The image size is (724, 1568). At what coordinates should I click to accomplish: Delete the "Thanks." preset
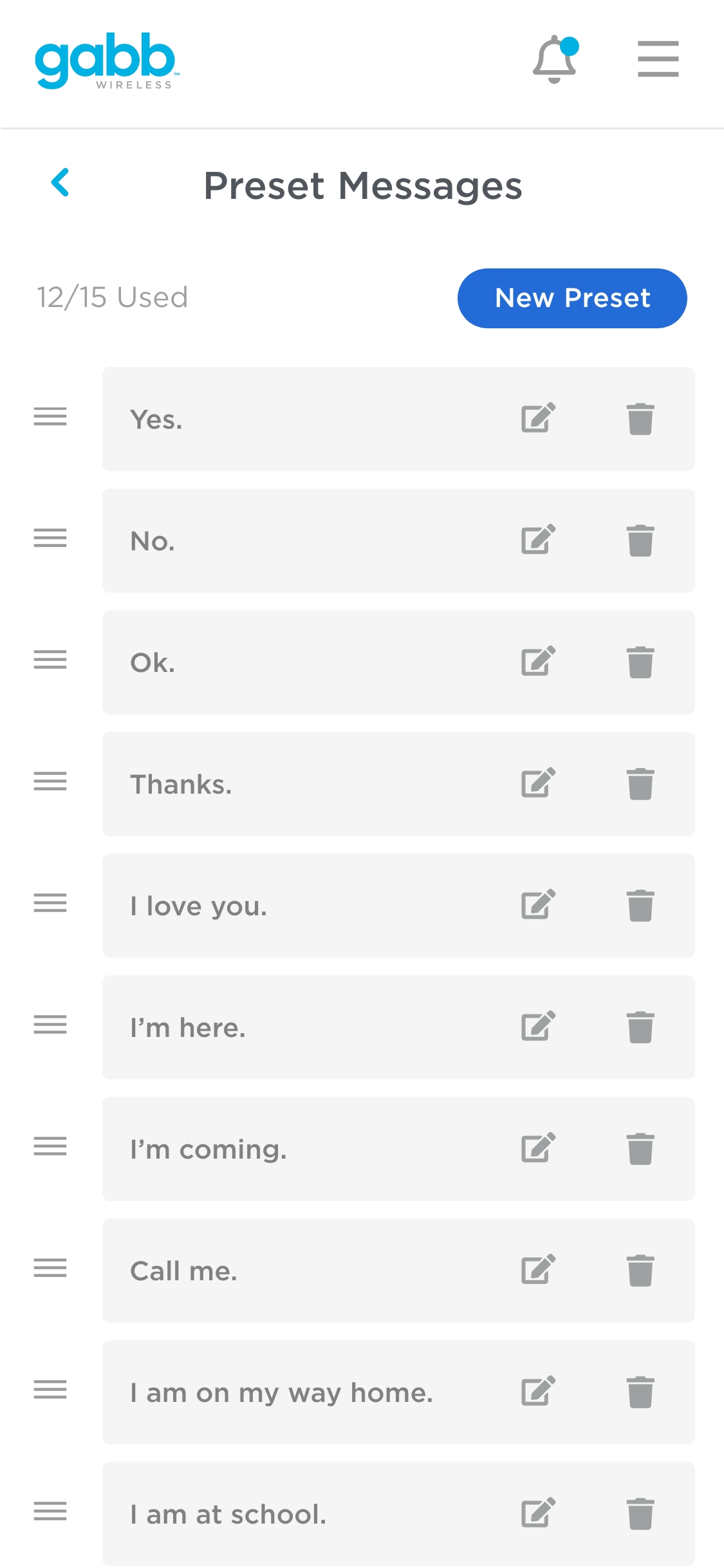[x=640, y=784]
